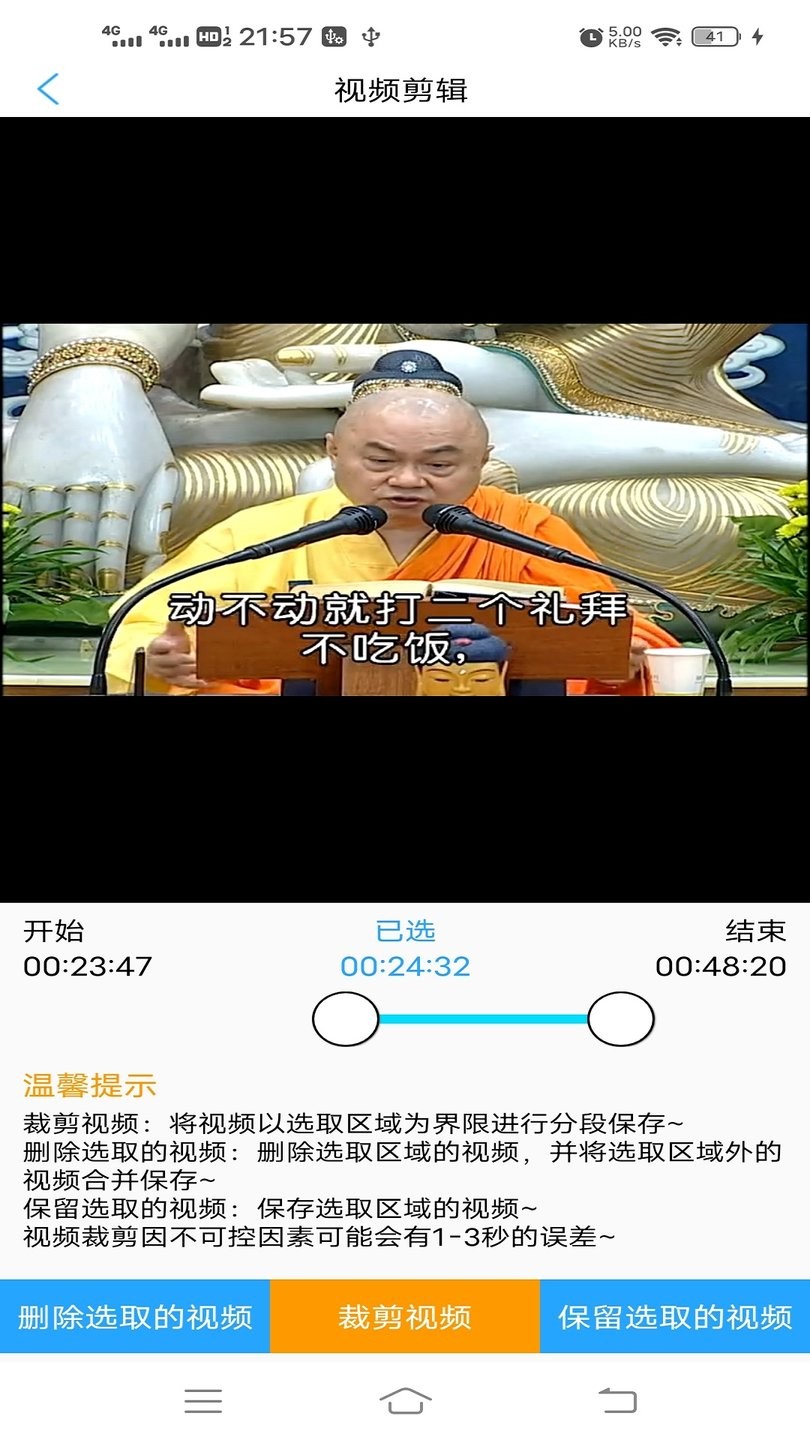
Task: Tap the selected duration 00:24:32 under 已选
Action: (x=405, y=967)
